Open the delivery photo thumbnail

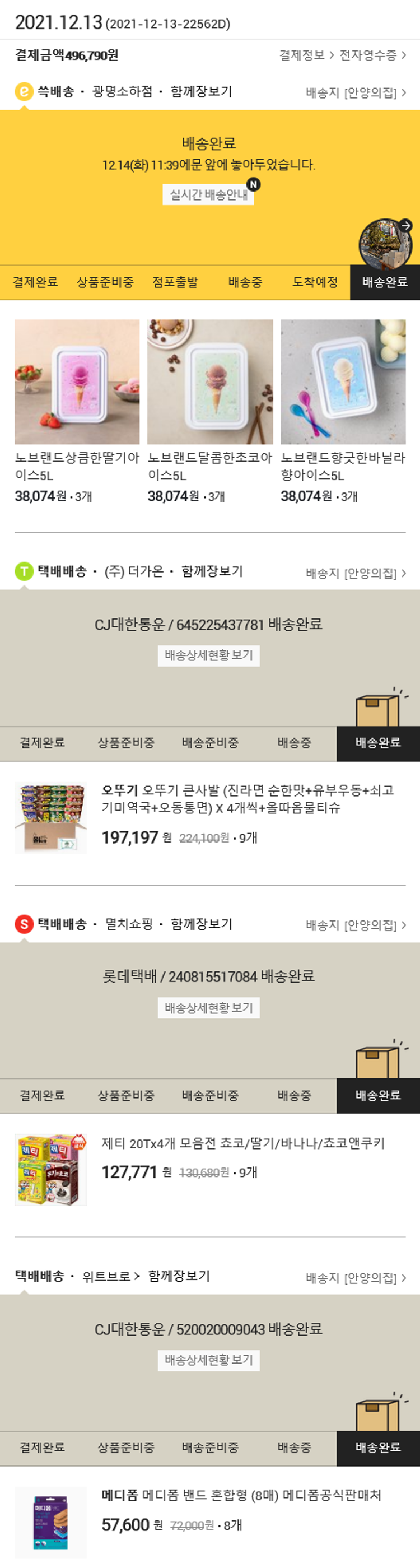click(x=385, y=245)
